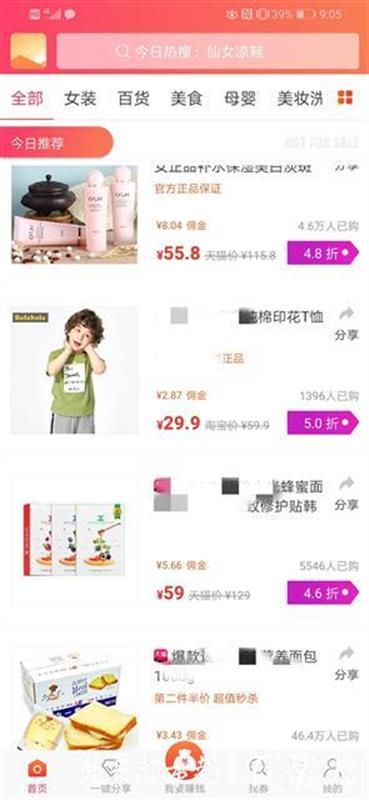
Task: Tap the 4.8 折 coupon button
Action: [x=323, y=253]
